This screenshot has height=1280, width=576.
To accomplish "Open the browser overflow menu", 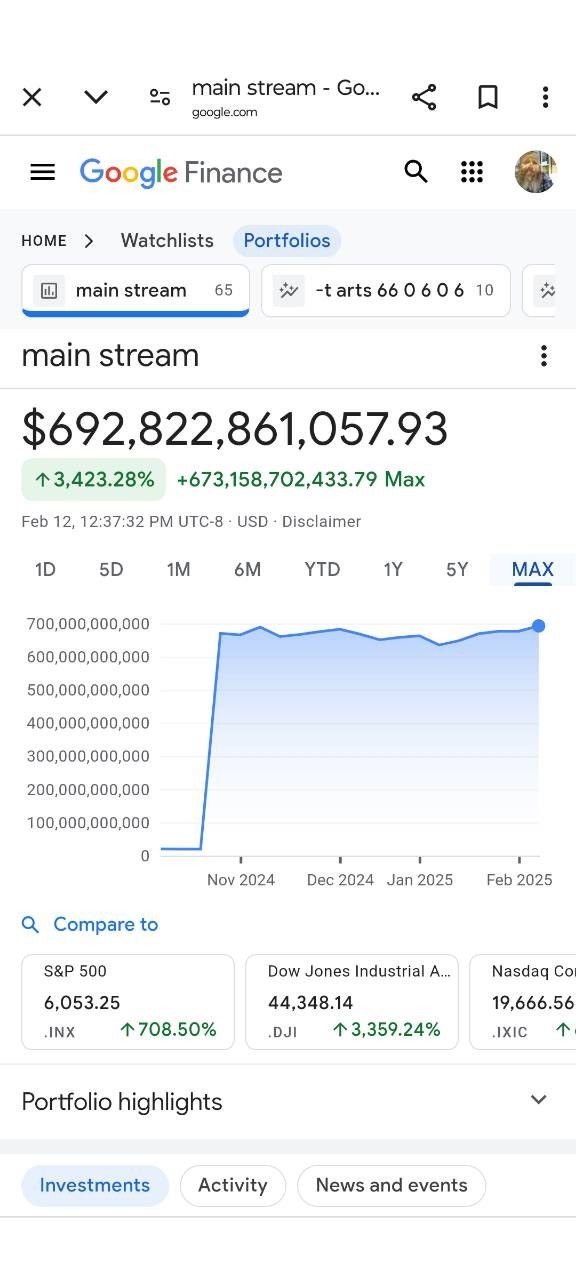I will [x=545, y=97].
